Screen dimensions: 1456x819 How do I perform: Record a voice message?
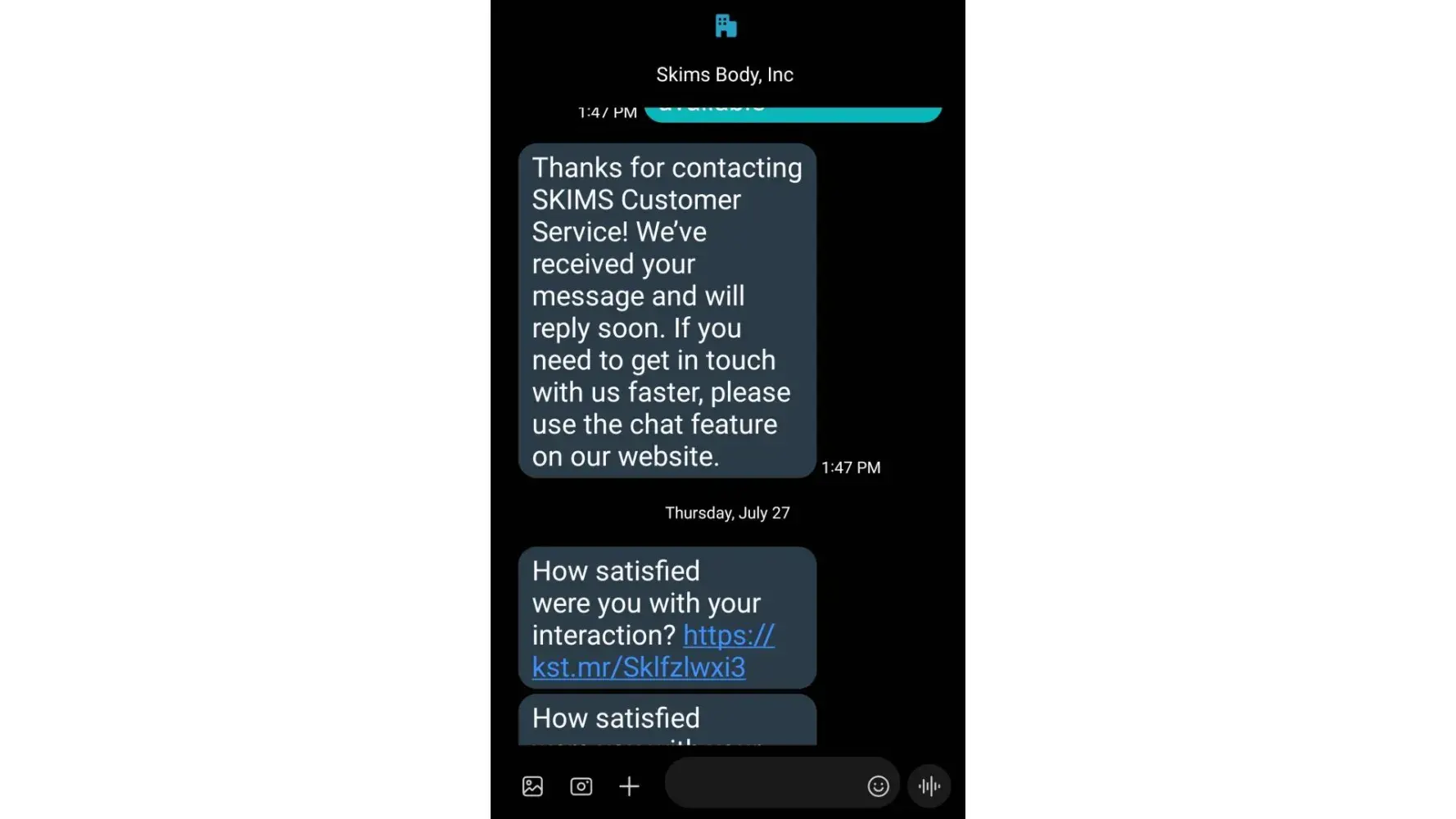click(929, 786)
